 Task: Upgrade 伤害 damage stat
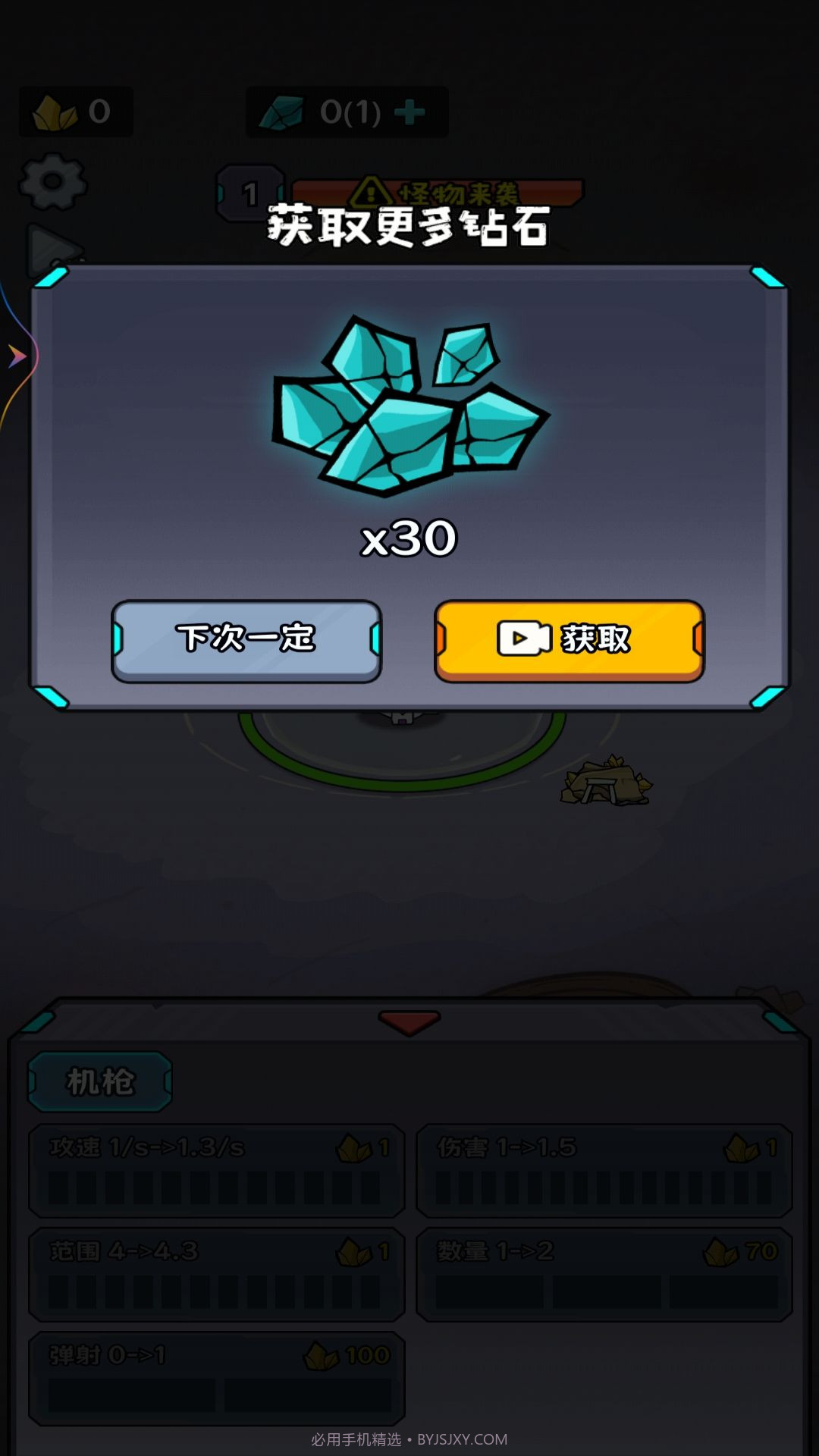coord(604,1171)
